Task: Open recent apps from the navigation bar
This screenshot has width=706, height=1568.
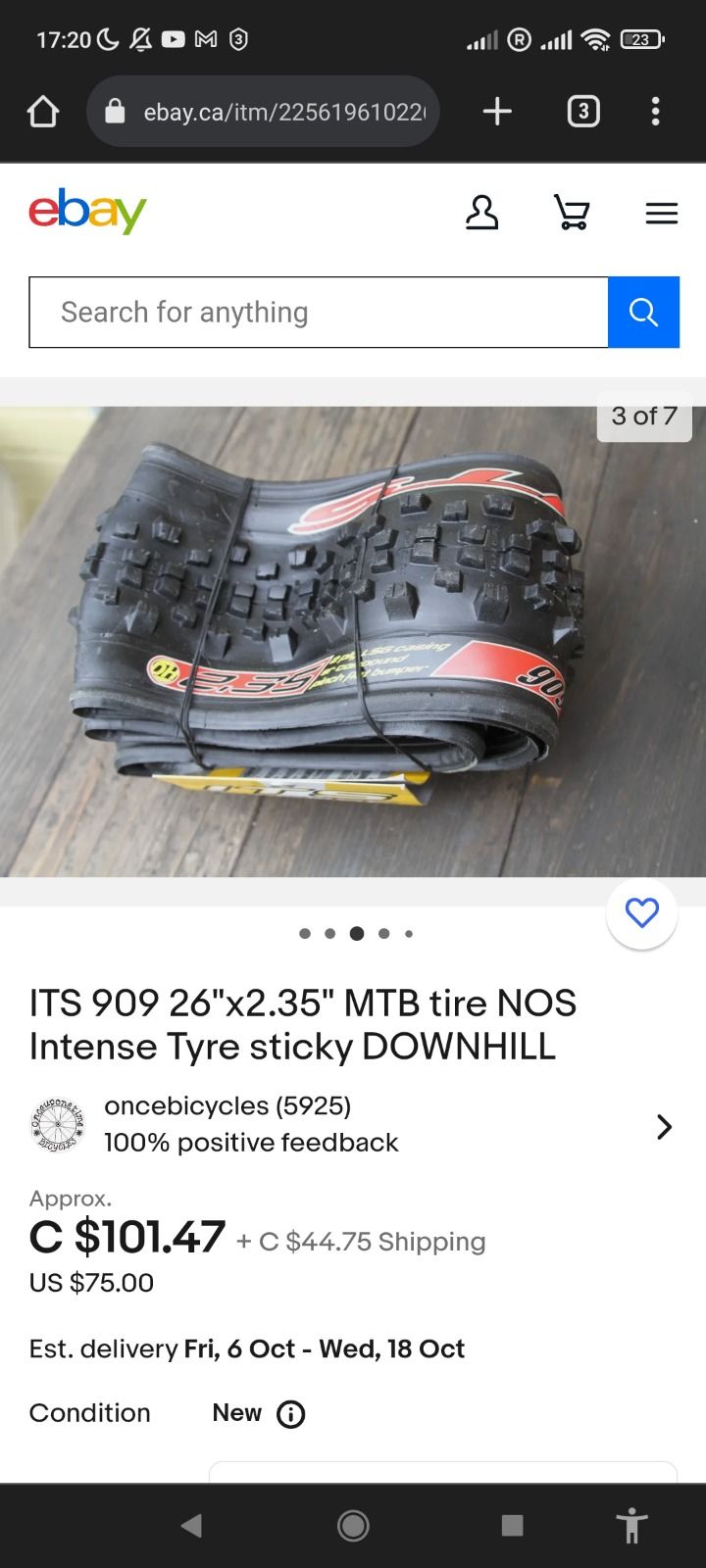Action: click(512, 1525)
